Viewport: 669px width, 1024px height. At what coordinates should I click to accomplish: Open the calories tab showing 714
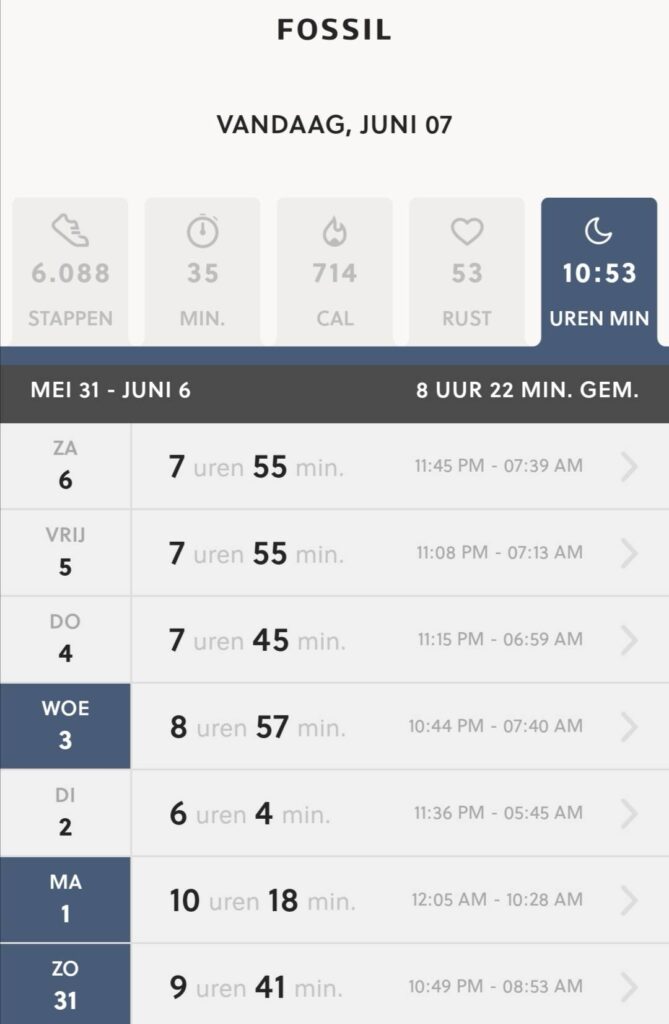334,272
